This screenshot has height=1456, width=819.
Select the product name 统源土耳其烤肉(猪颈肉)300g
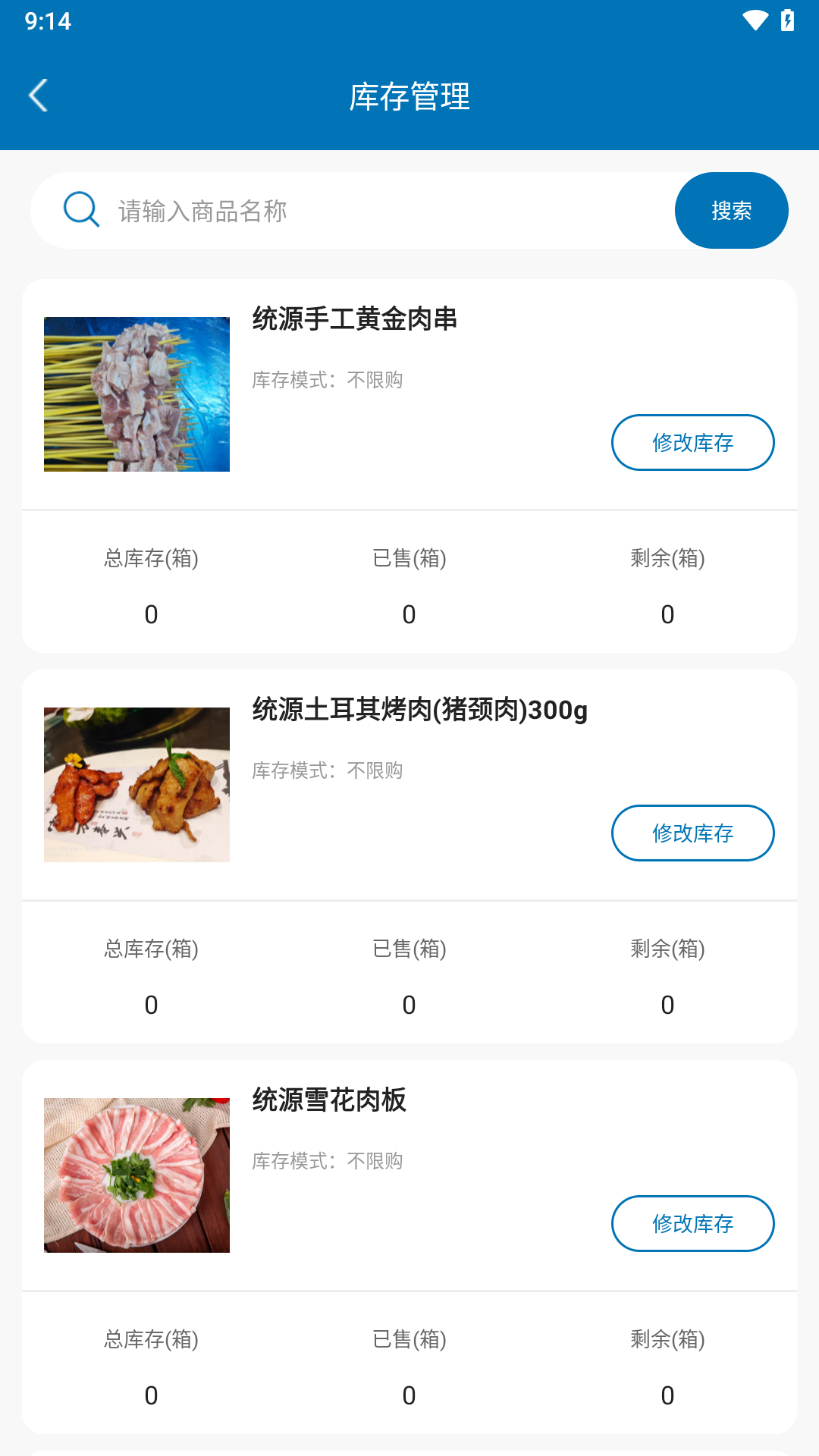[x=419, y=711]
